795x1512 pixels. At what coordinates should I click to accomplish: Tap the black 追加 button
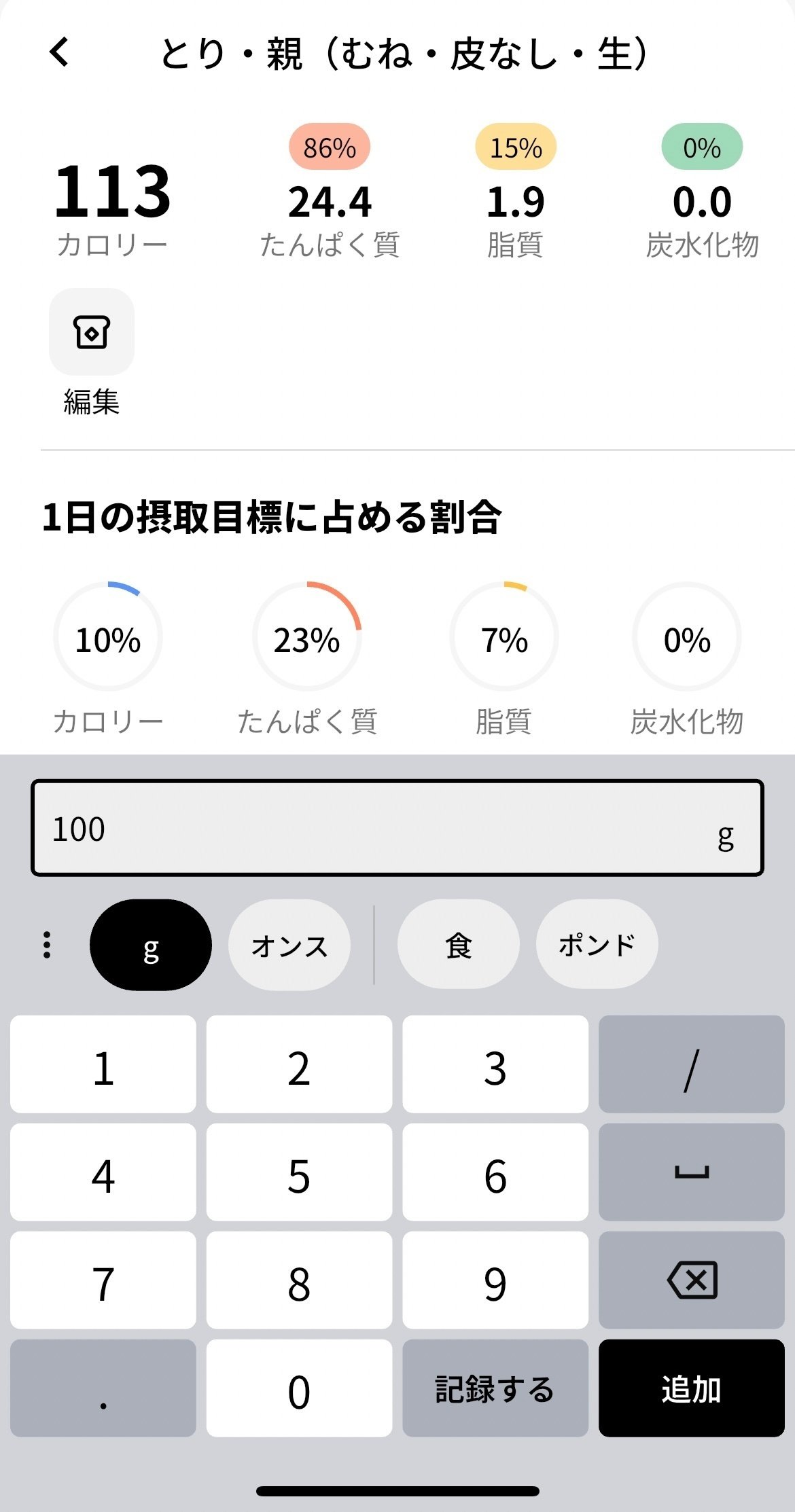[x=692, y=1388]
